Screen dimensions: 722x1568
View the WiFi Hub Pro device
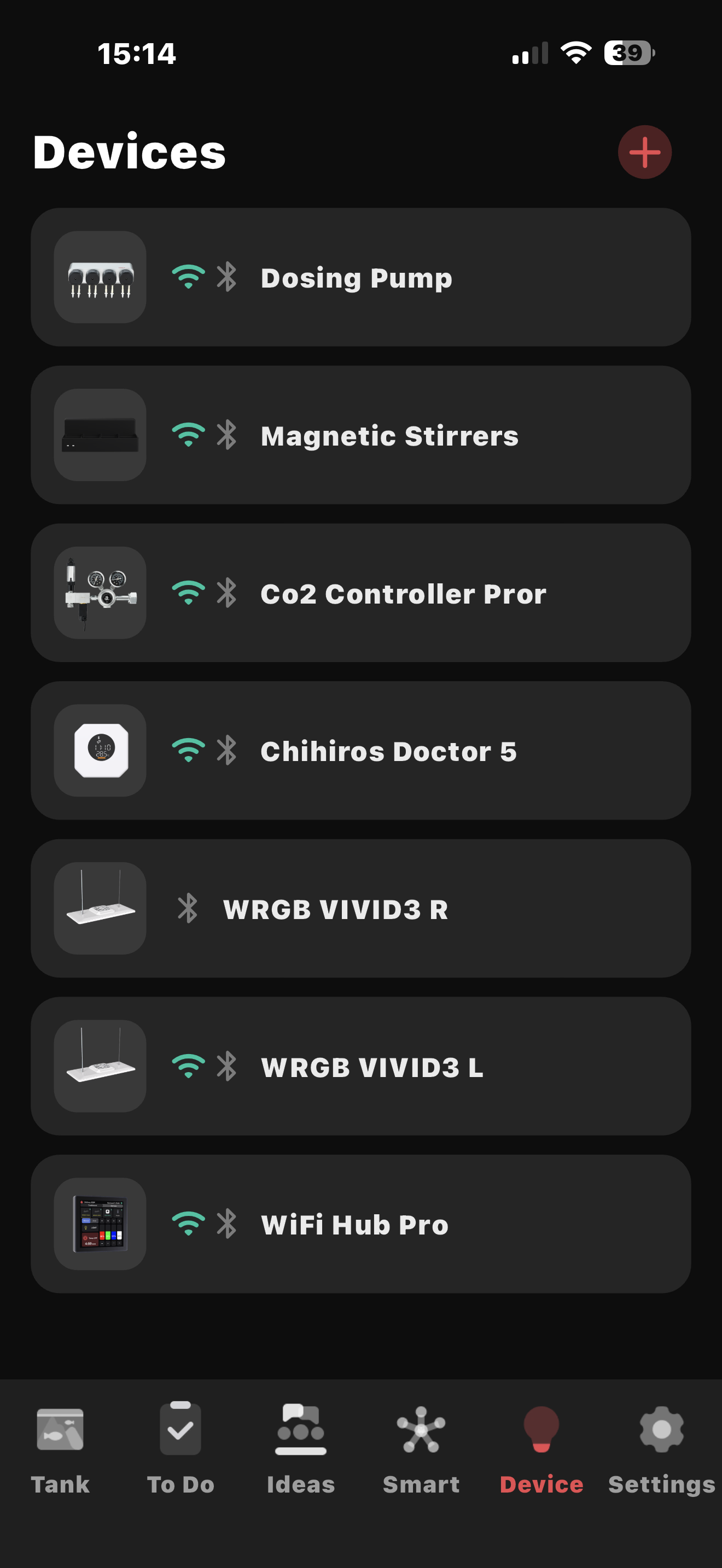(x=360, y=1224)
